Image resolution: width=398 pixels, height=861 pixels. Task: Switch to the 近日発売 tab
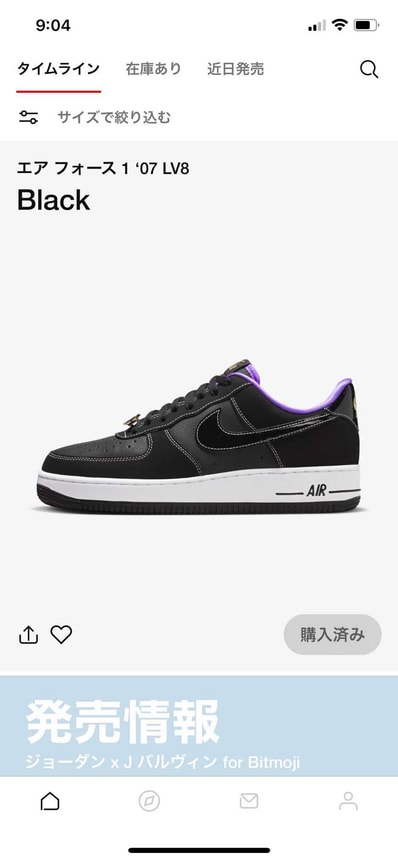pos(236,69)
